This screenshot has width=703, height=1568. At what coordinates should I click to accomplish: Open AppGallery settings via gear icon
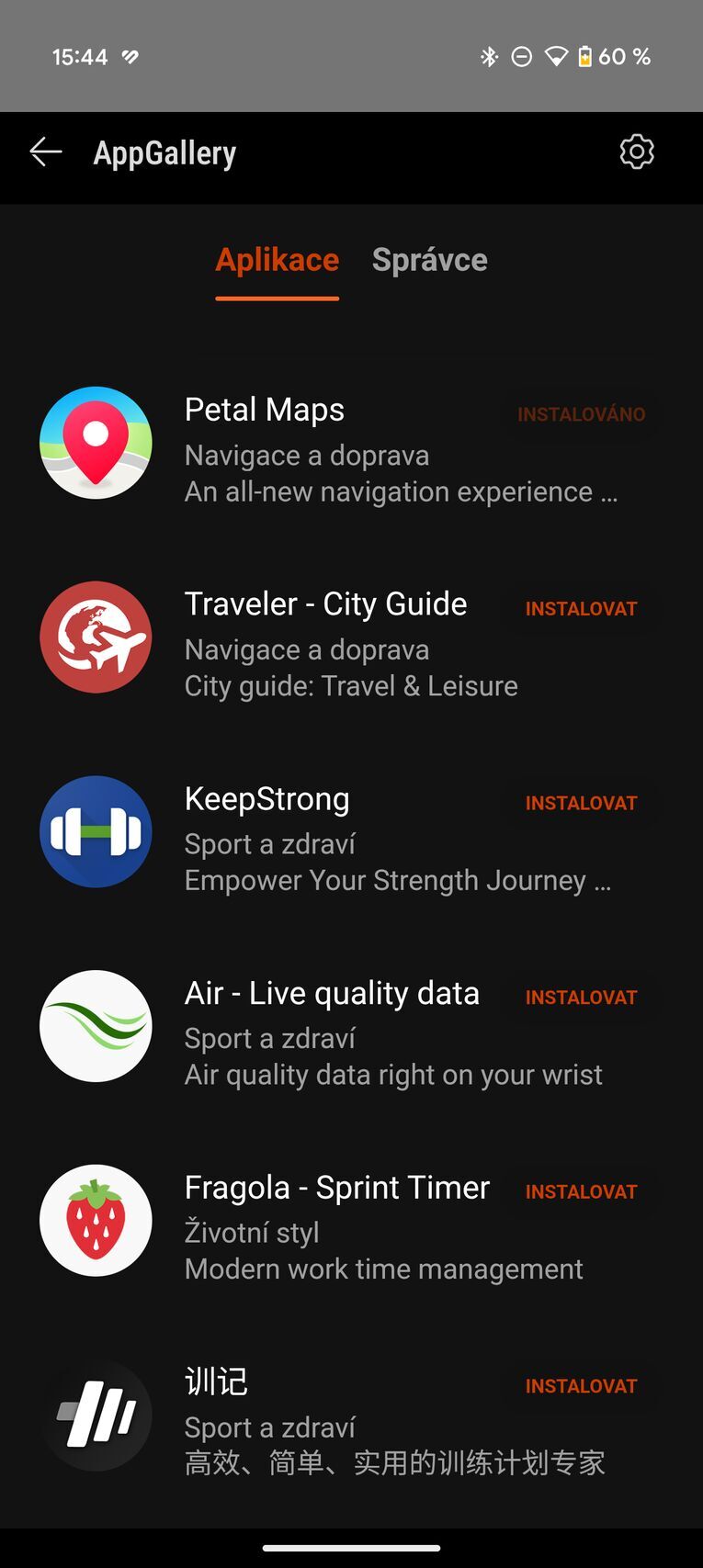(636, 152)
